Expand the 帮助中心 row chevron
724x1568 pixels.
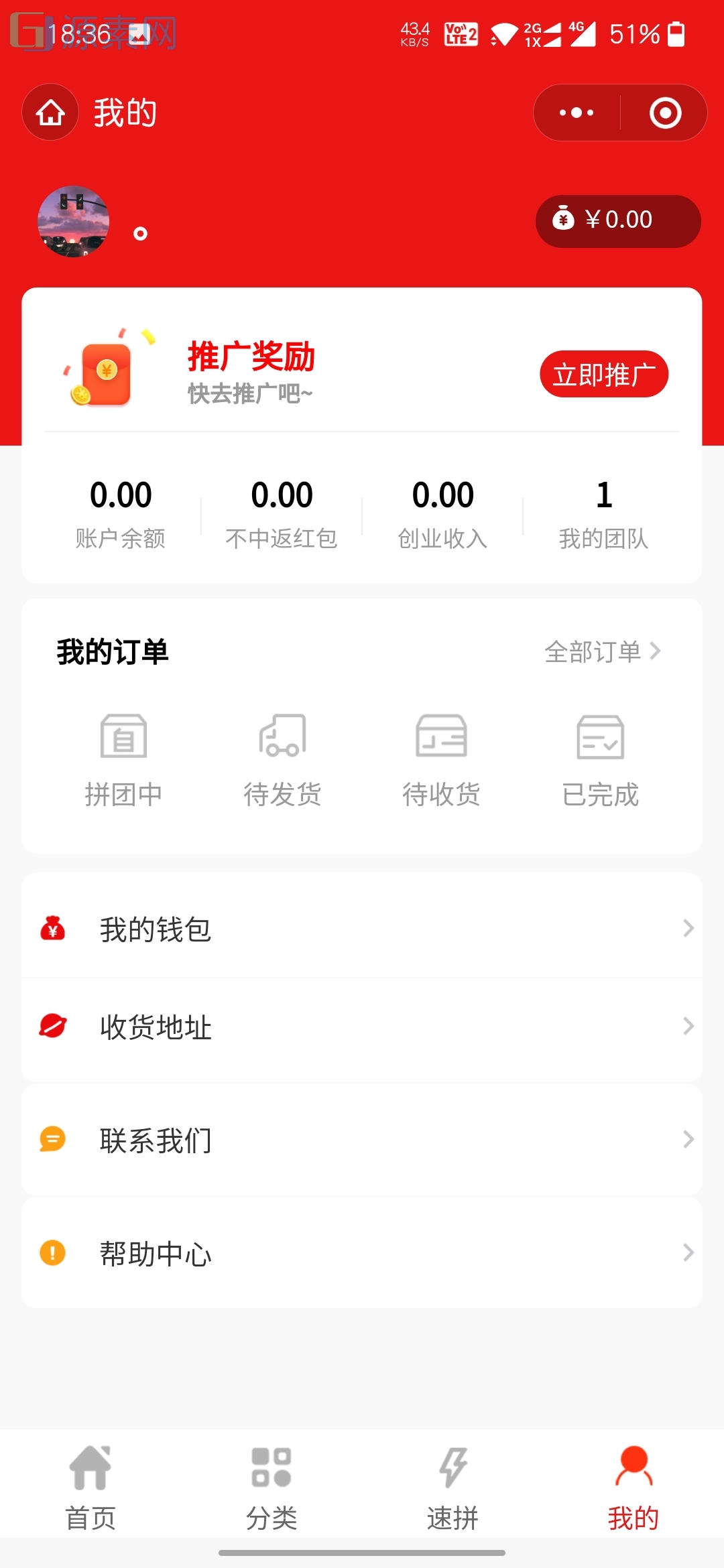pyautogui.click(x=688, y=1252)
